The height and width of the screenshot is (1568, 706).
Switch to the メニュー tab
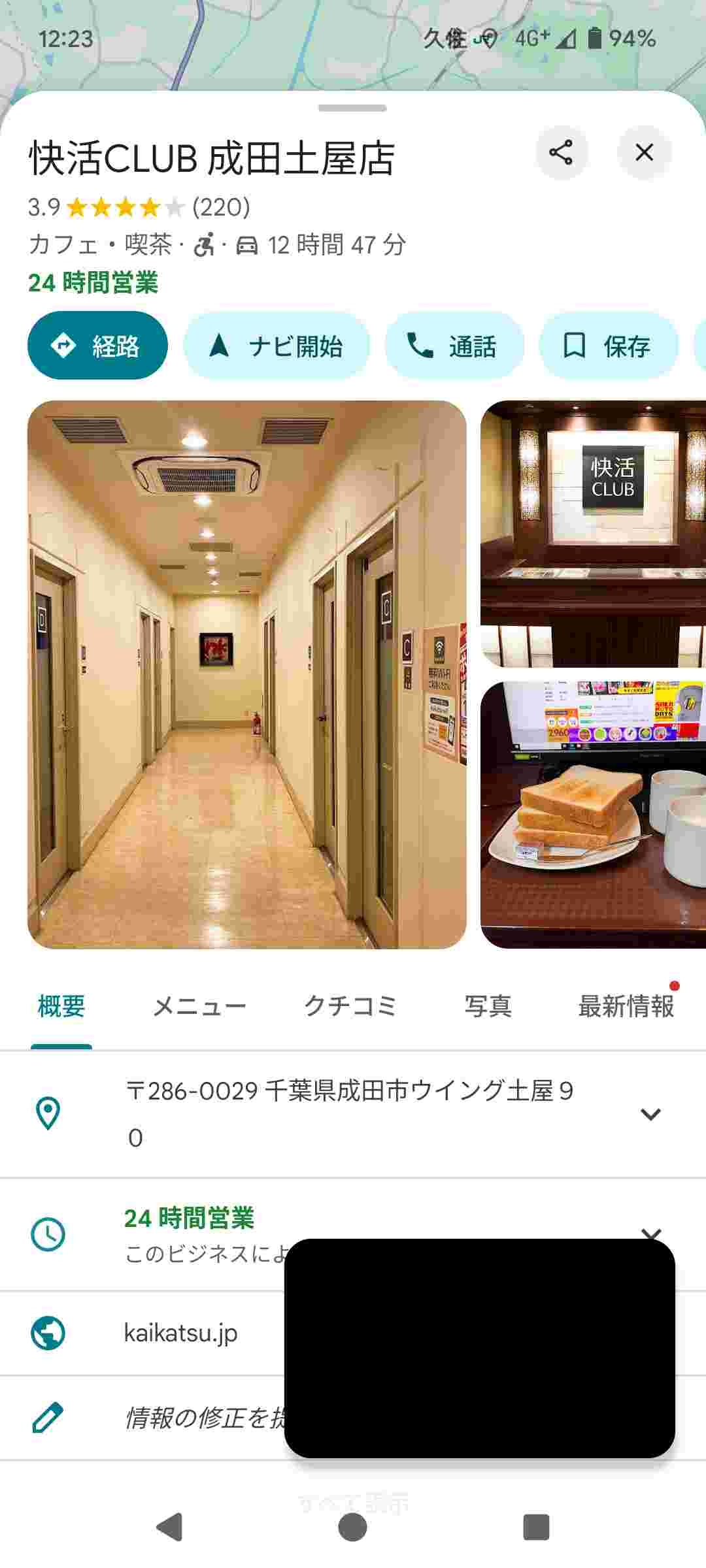click(x=199, y=1006)
